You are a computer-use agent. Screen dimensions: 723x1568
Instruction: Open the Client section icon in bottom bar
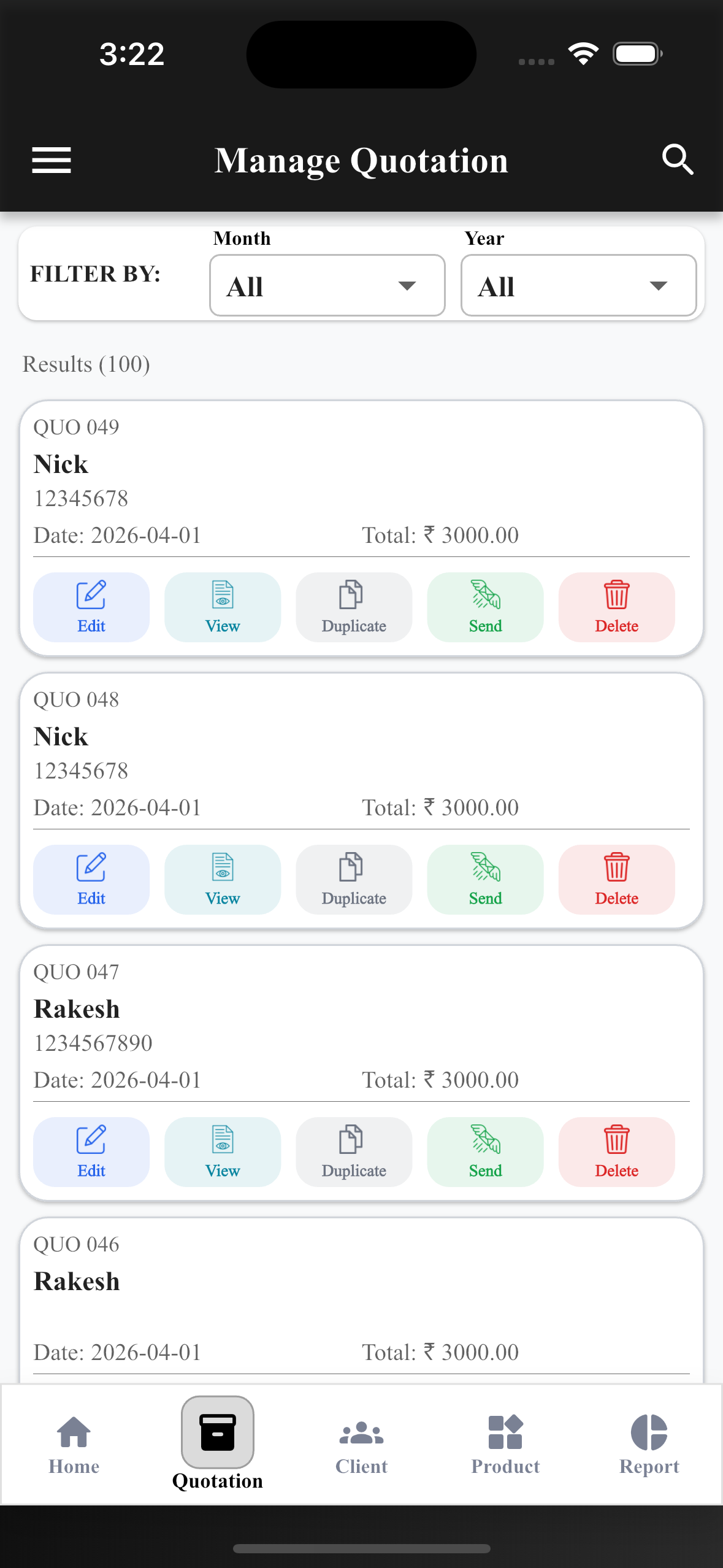click(x=361, y=1434)
